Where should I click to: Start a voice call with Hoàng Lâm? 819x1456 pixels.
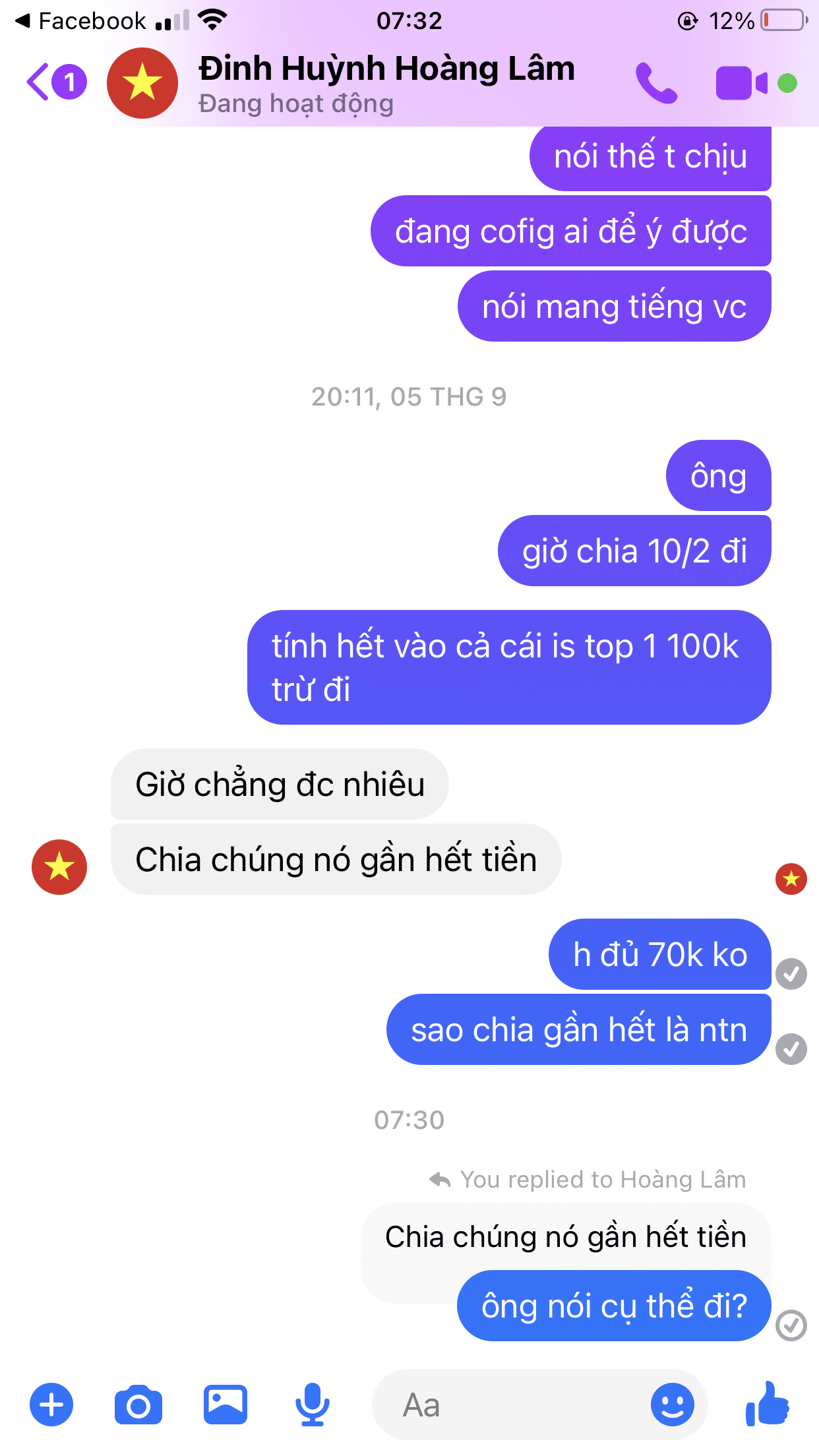pos(655,83)
